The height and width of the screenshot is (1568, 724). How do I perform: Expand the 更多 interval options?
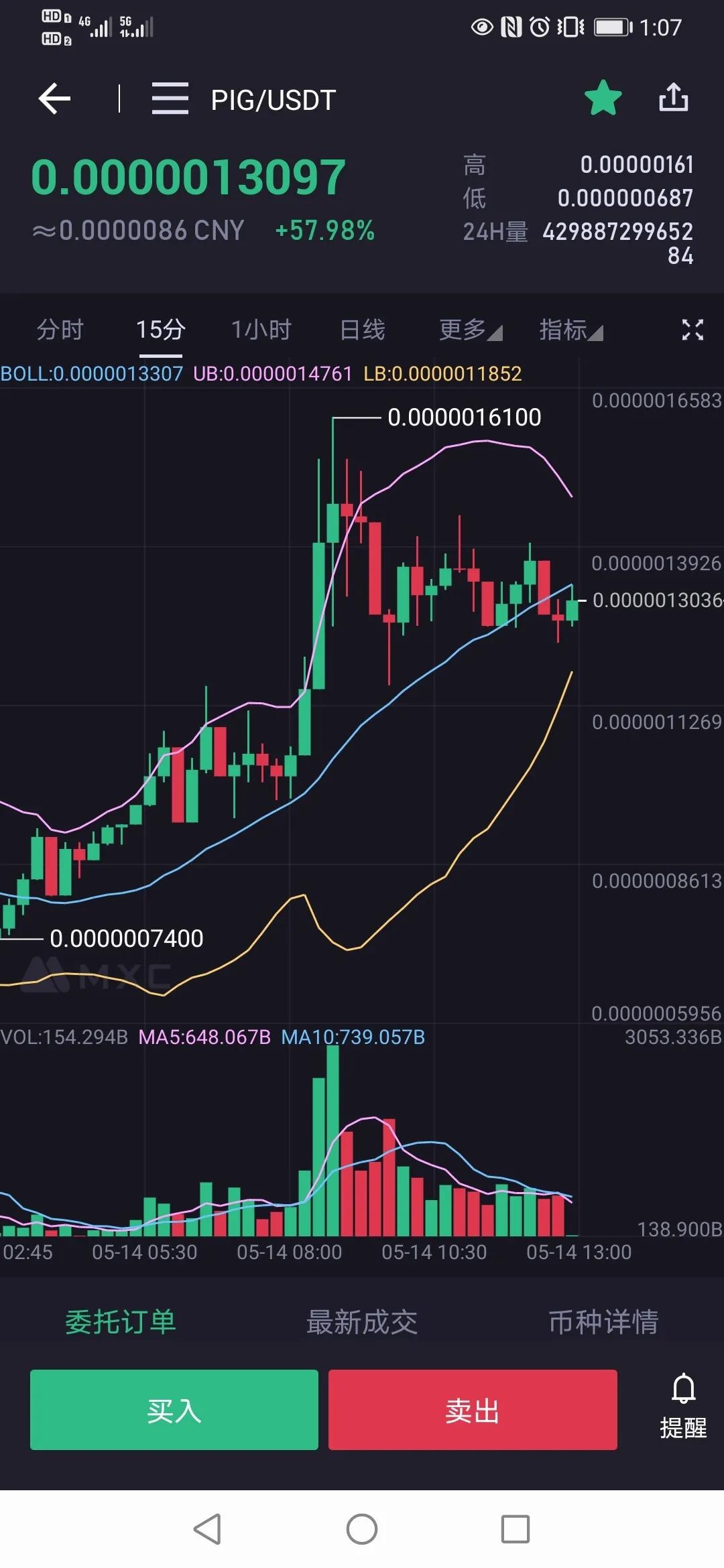[469, 330]
